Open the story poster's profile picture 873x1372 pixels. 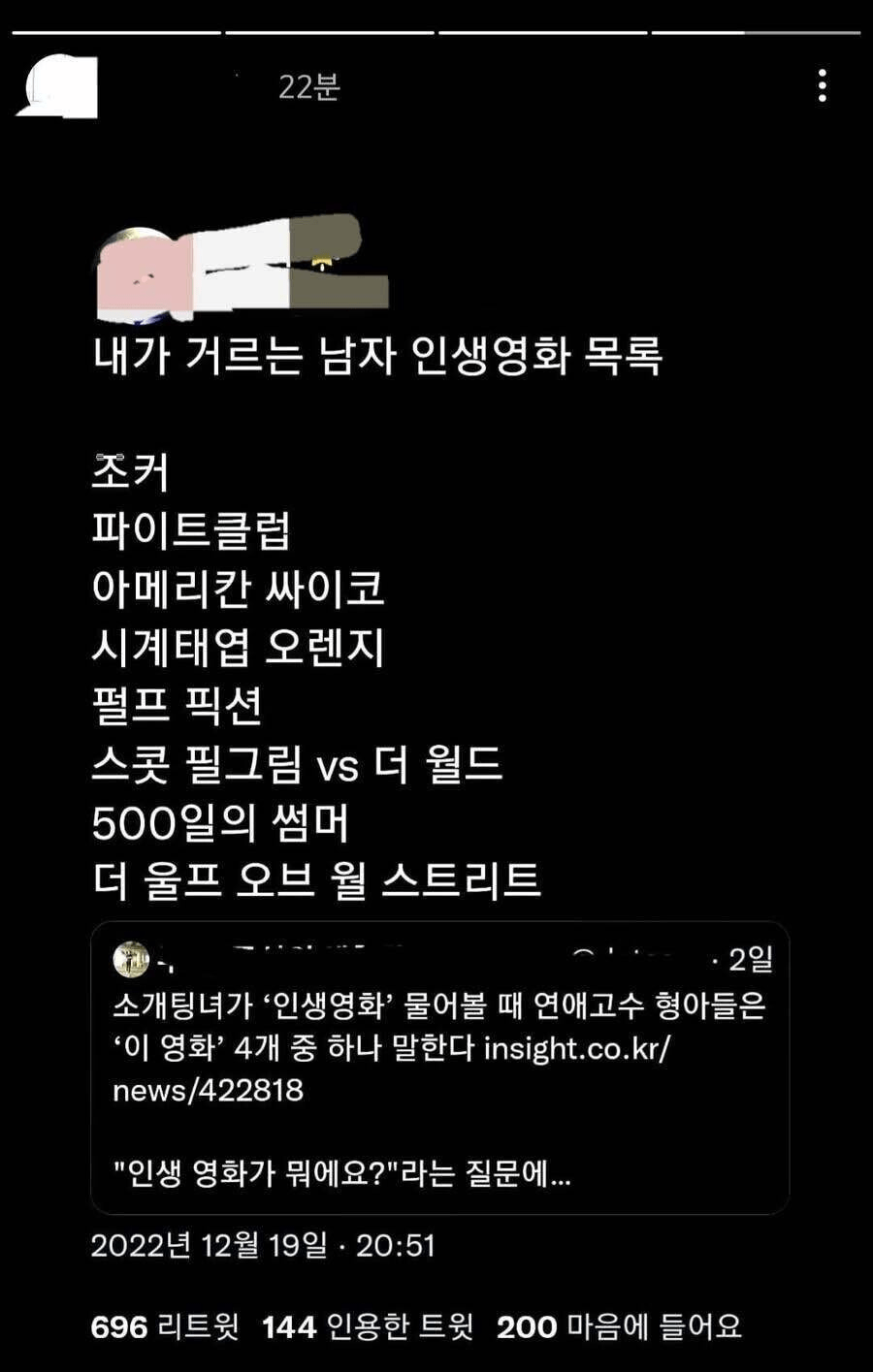pyautogui.click(x=58, y=86)
